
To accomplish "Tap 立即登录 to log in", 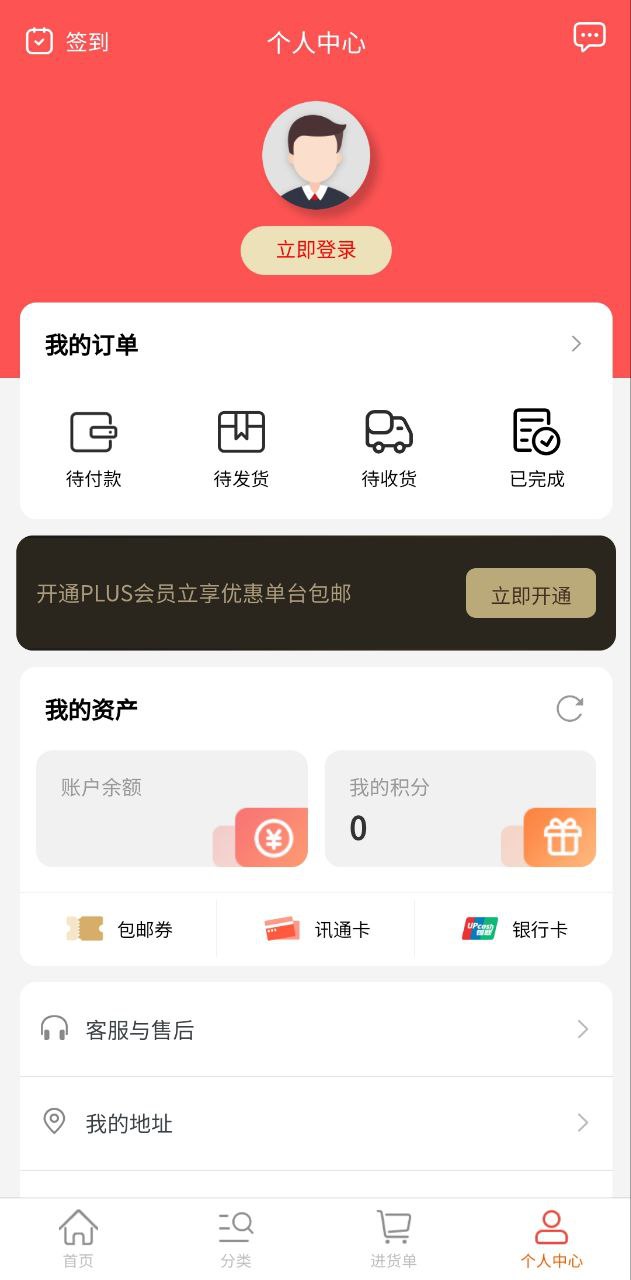I will pos(316,250).
